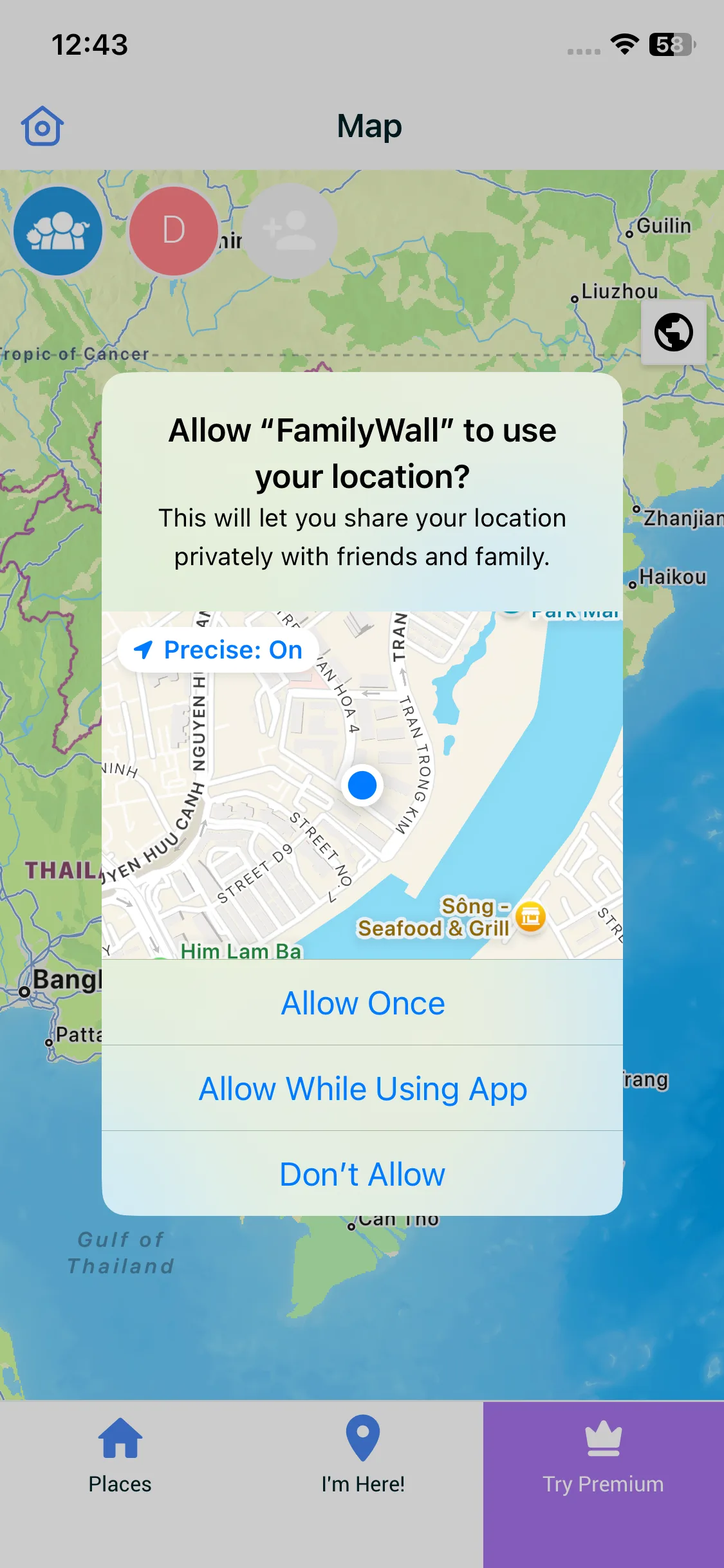724x1568 pixels.
Task: Select the family group avatar
Action: pyautogui.click(x=58, y=231)
